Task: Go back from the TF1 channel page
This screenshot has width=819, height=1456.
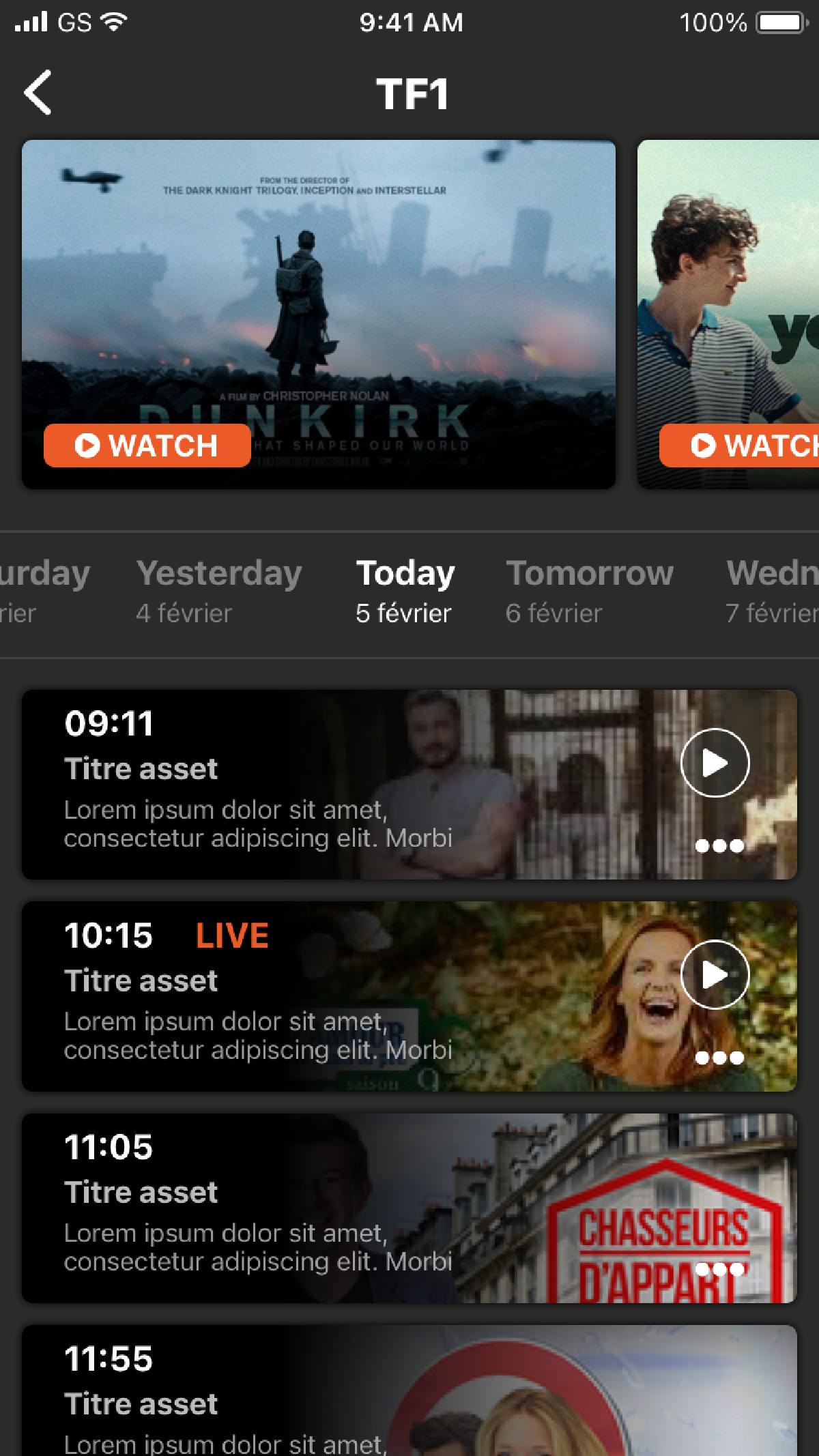Action: (x=38, y=93)
